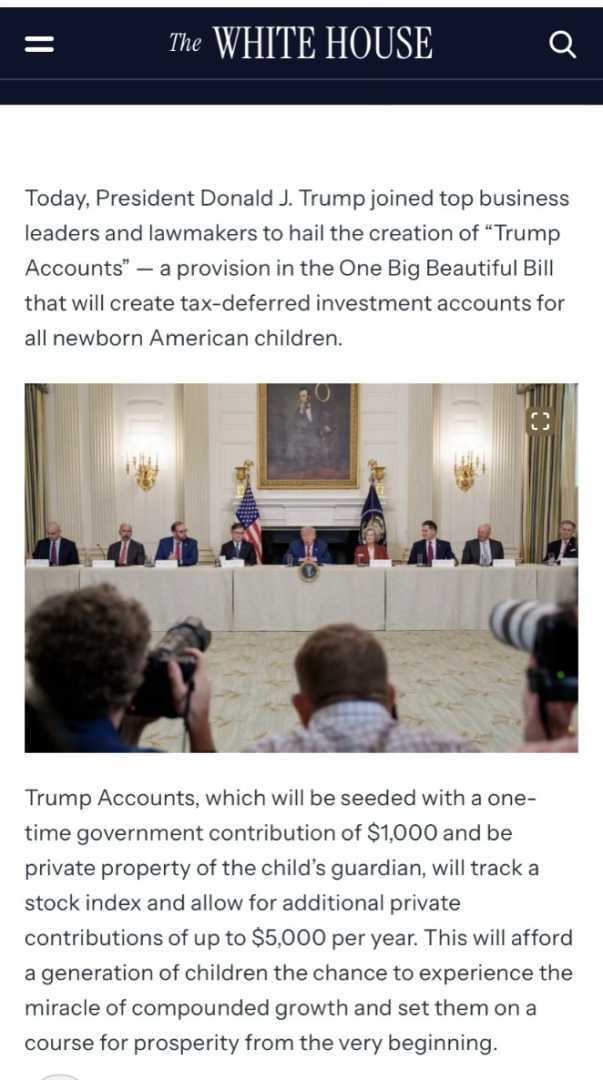Open the site search
Image resolution: width=603 pixels, height=1080 pixels.
click(563, 45)
